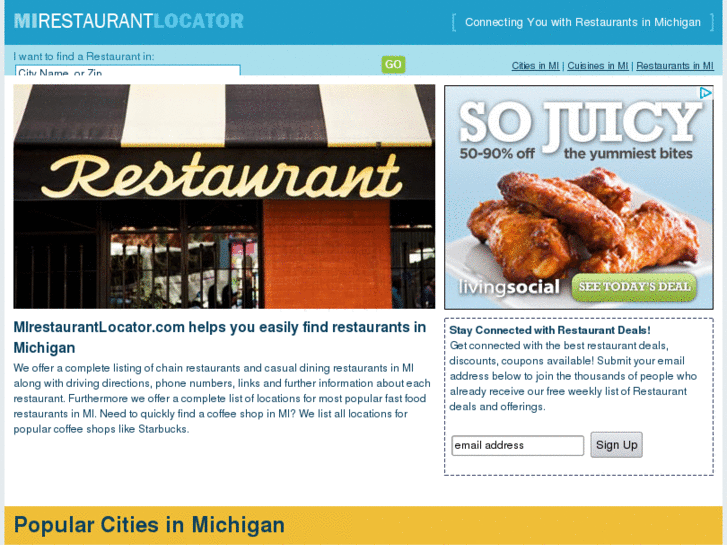Select the AdChoices icon on the ad
The height and width of the screenshot is (545, 727).
705,93
